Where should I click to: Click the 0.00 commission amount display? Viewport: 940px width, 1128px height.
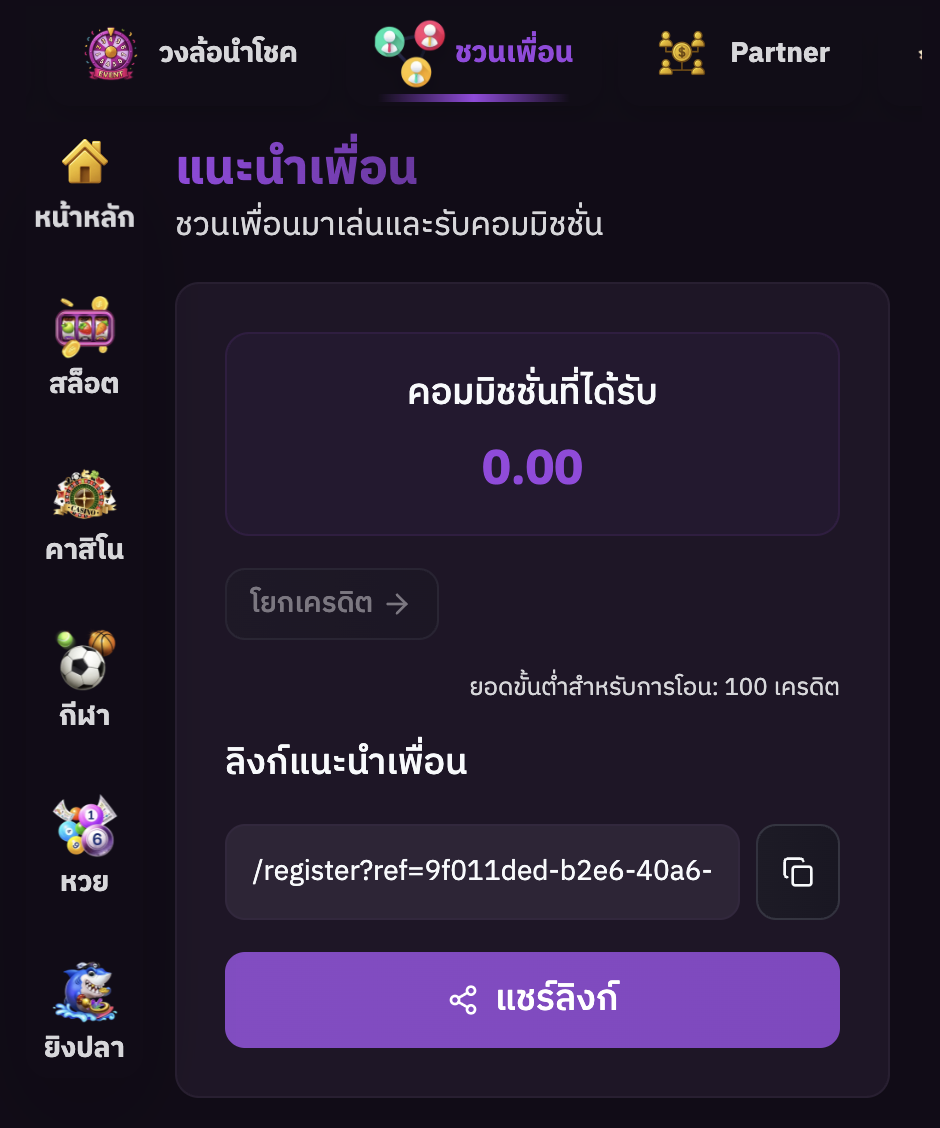coord(532,467)
